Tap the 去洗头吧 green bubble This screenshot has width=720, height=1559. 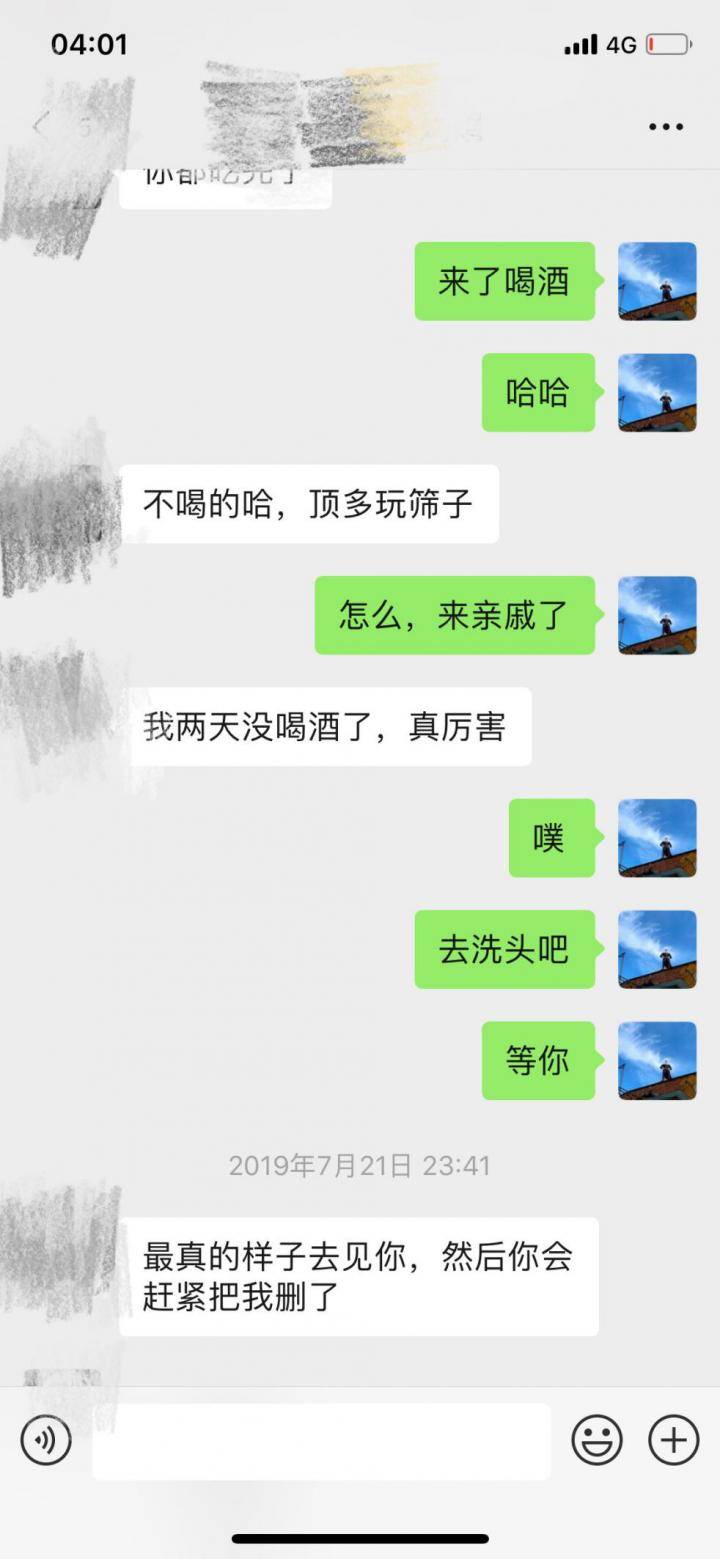coord(505,951)
